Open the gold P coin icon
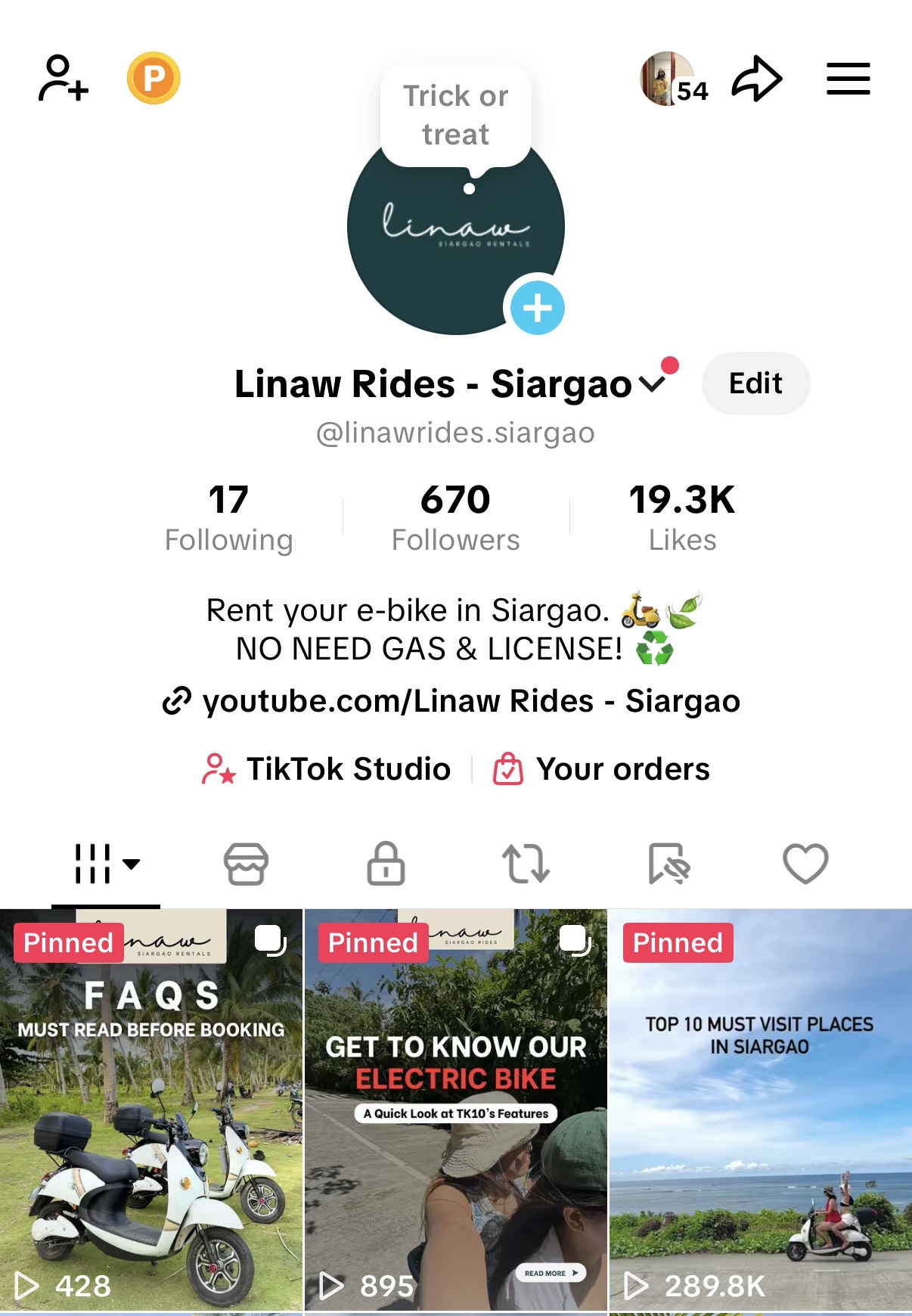 [x=154, y=78]
